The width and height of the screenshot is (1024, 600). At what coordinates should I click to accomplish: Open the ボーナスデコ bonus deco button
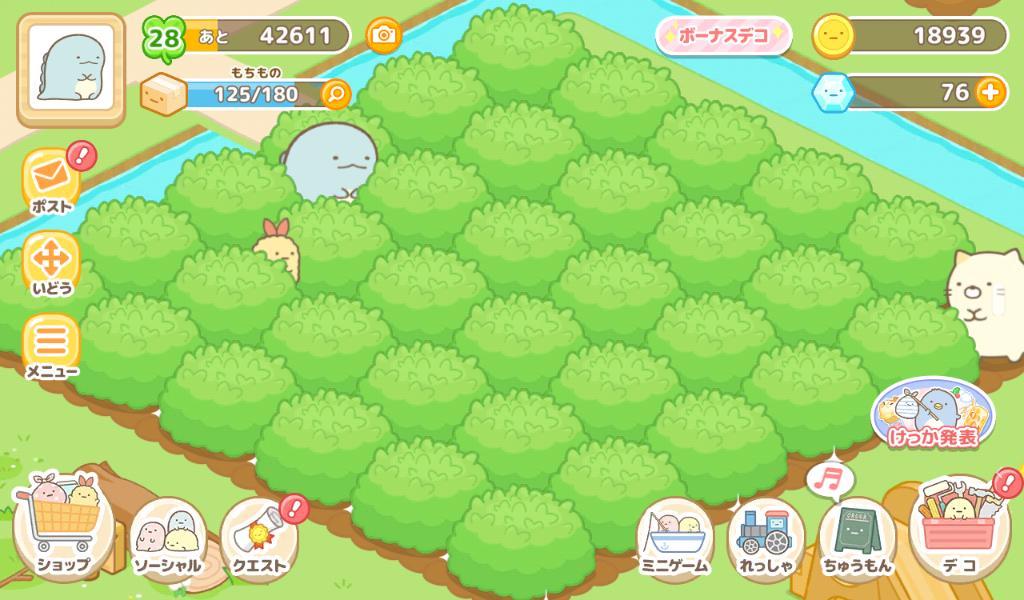[723, 36]
